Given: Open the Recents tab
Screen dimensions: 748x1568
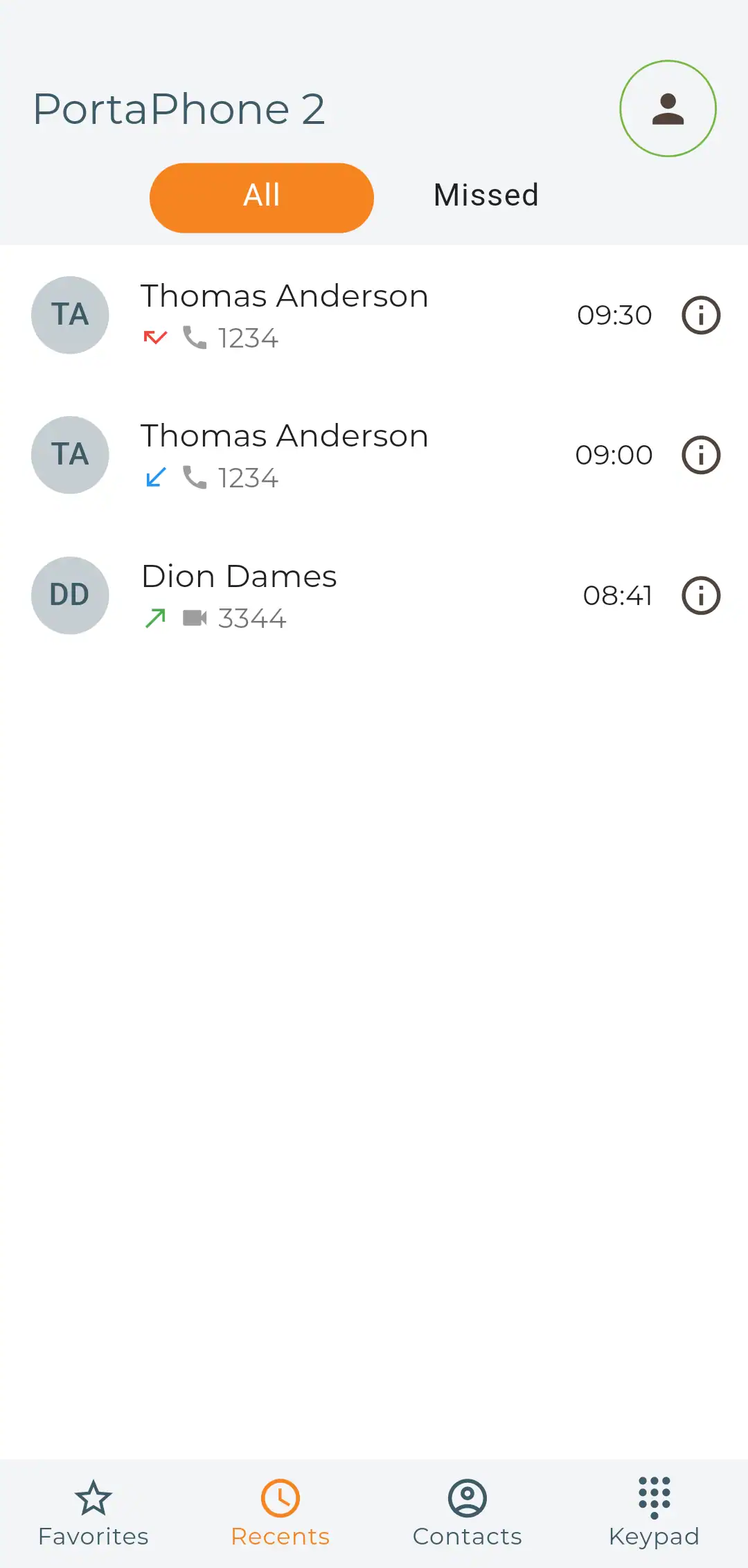Looking at the screenshot, I should 280,1513.
